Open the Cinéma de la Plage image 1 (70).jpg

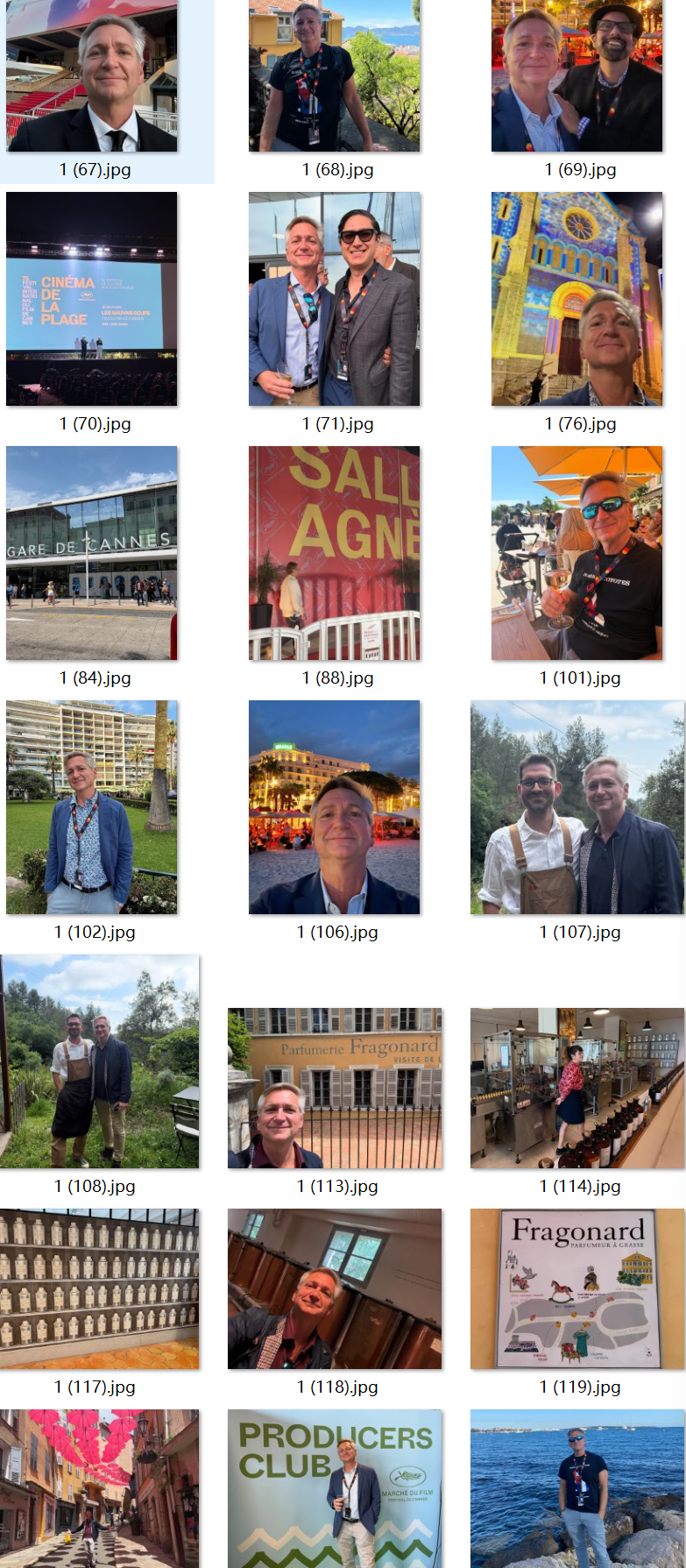(92, 299)
